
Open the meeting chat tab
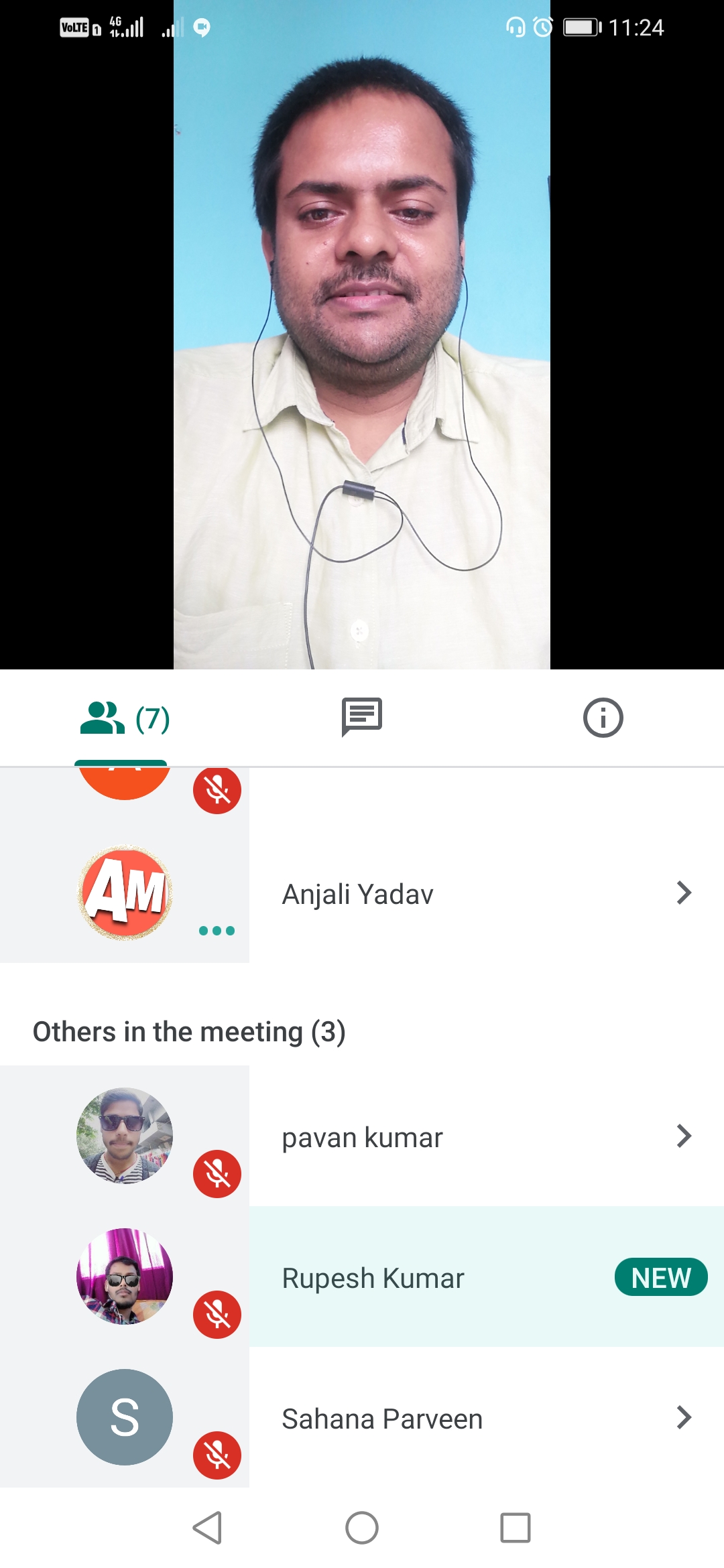[362, 717]
